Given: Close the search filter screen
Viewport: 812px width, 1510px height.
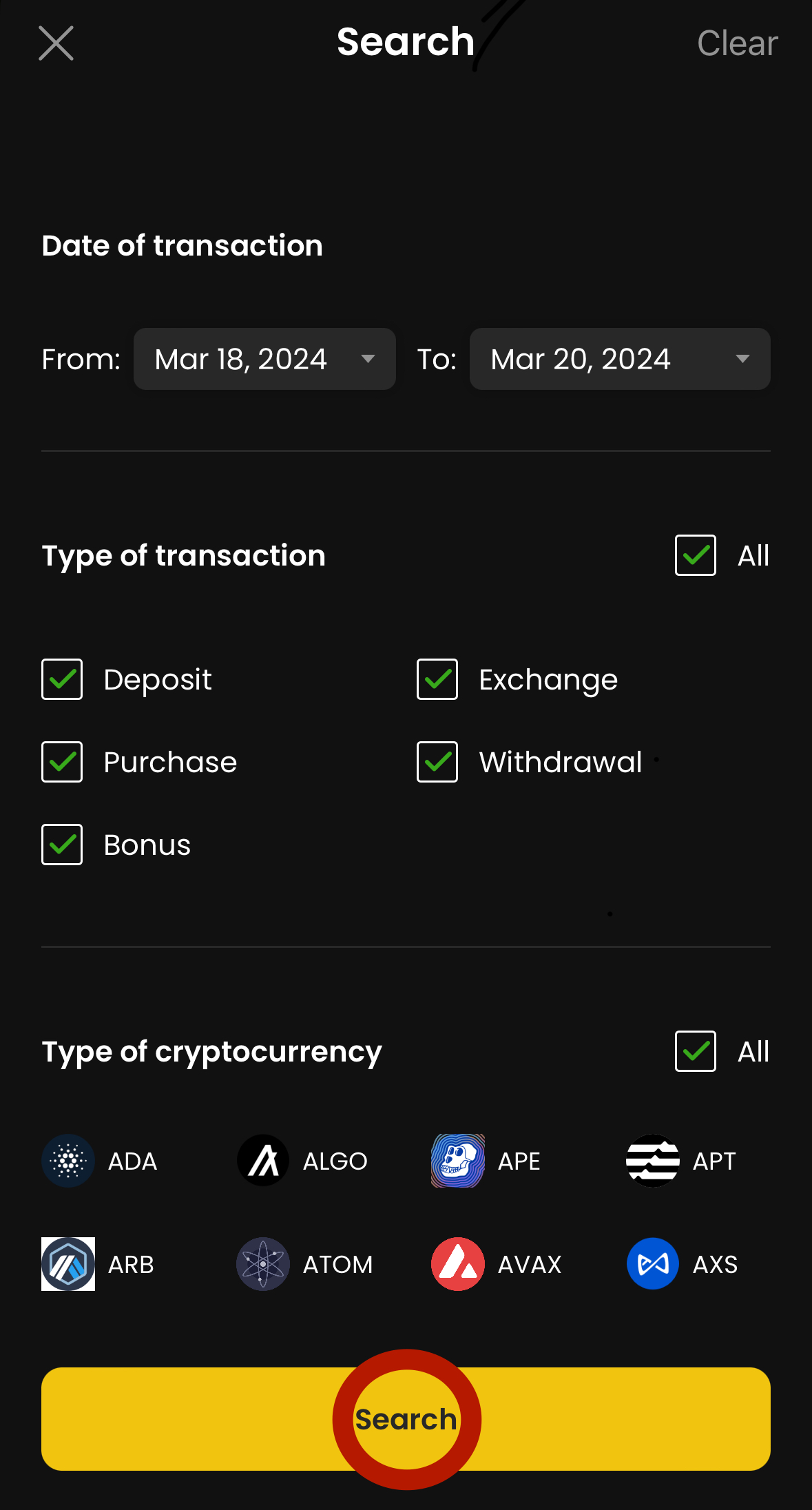Looking at the screenshot, I should (x=56, y=43).
